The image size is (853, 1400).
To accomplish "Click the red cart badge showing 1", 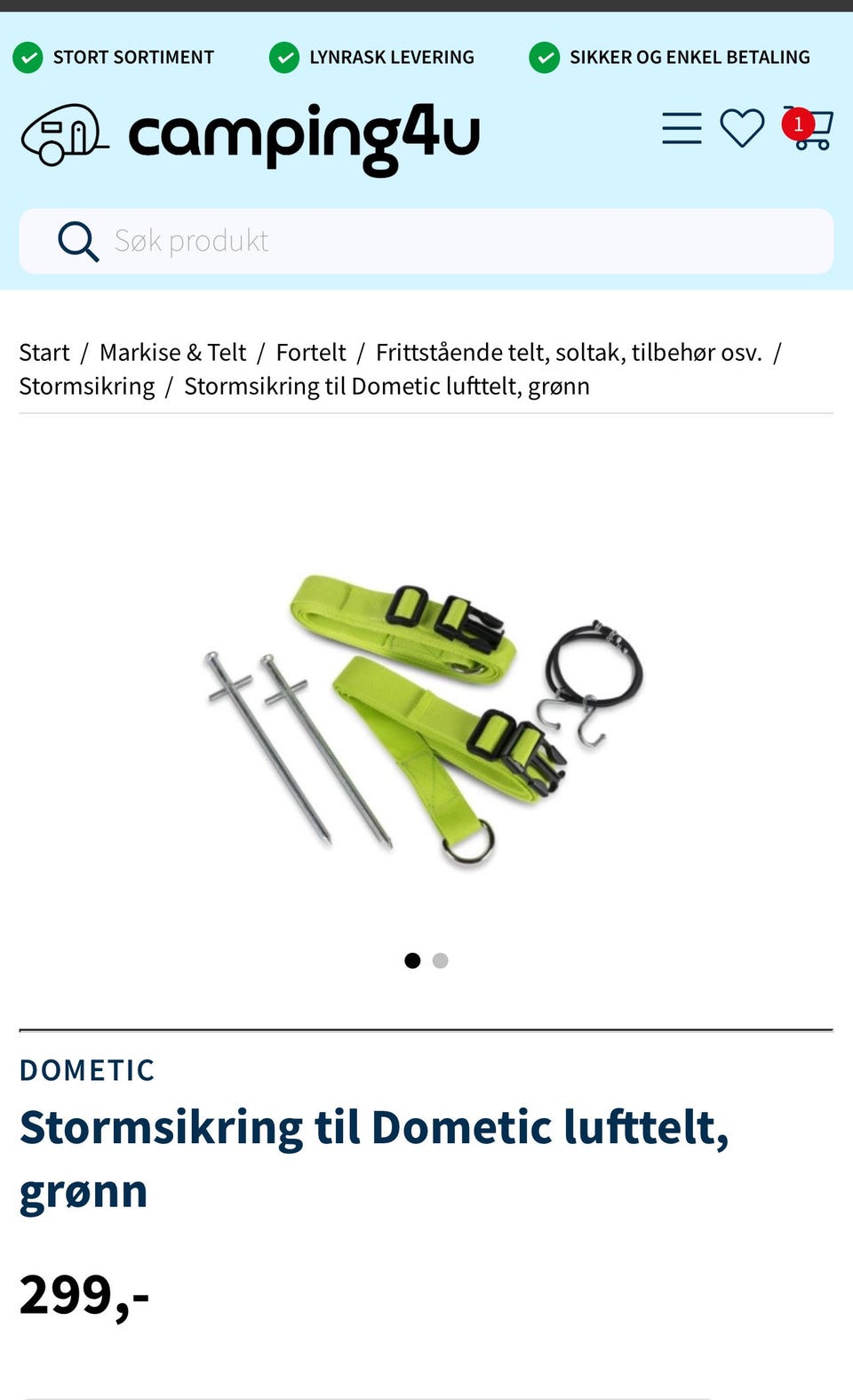I will tap(797, 124).
